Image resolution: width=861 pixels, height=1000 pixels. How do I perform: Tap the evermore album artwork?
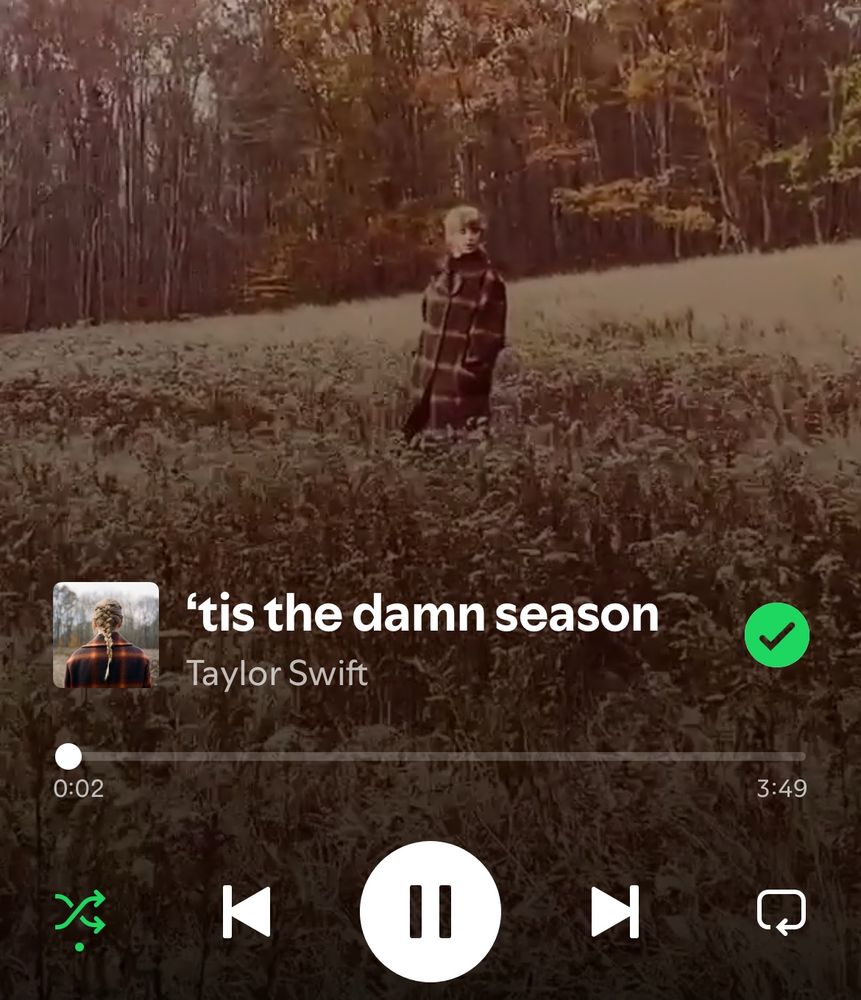pos(106,634)
